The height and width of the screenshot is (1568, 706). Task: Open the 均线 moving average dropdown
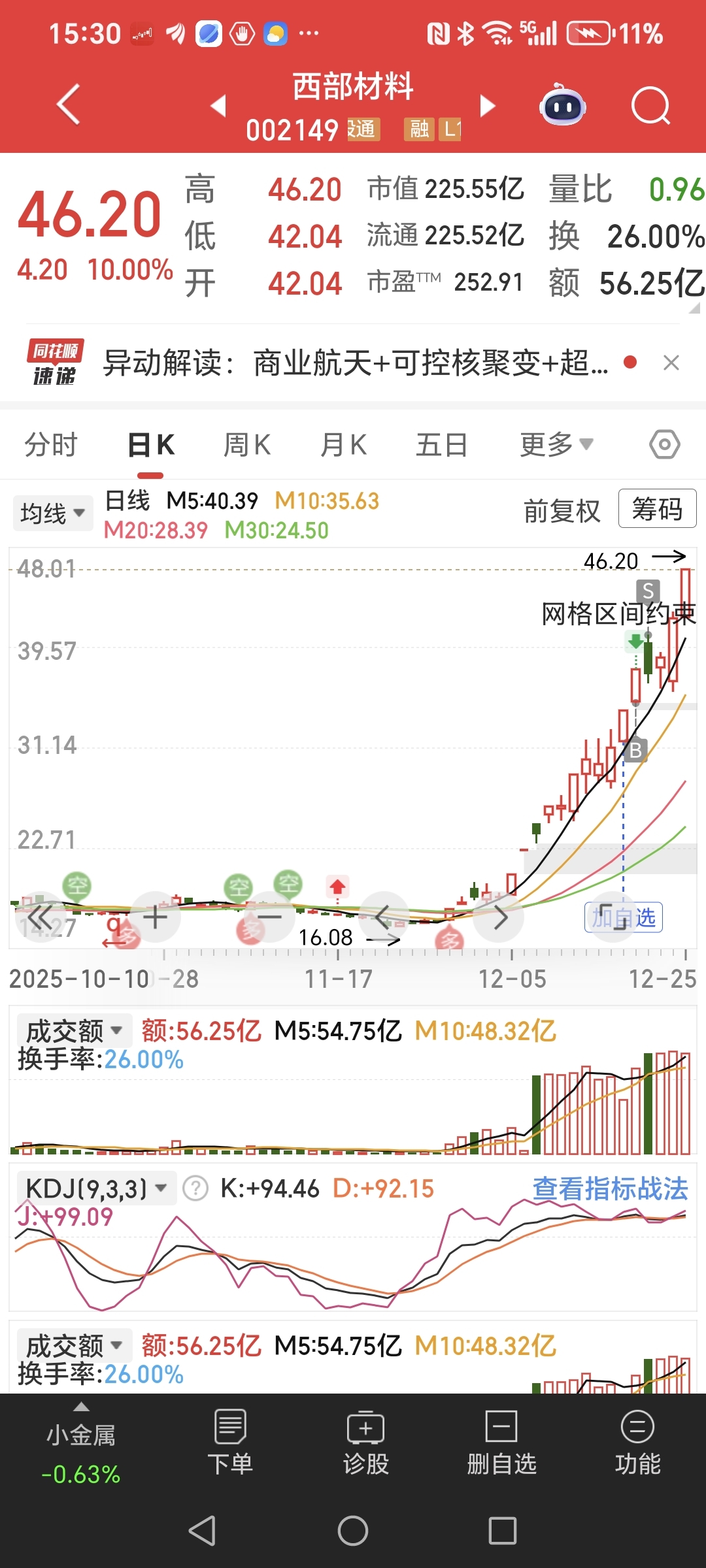[x=52, y=512]
